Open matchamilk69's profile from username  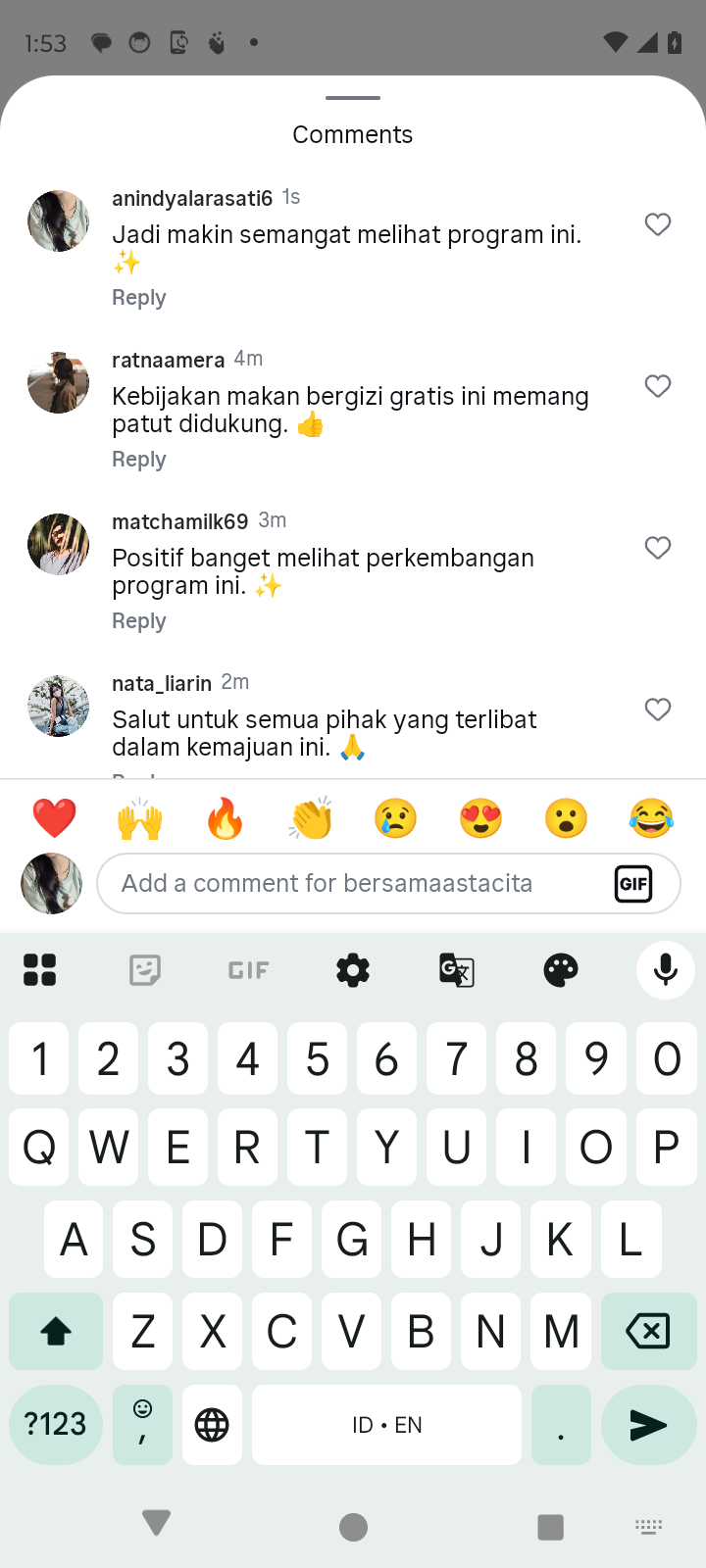click(180, 521)
